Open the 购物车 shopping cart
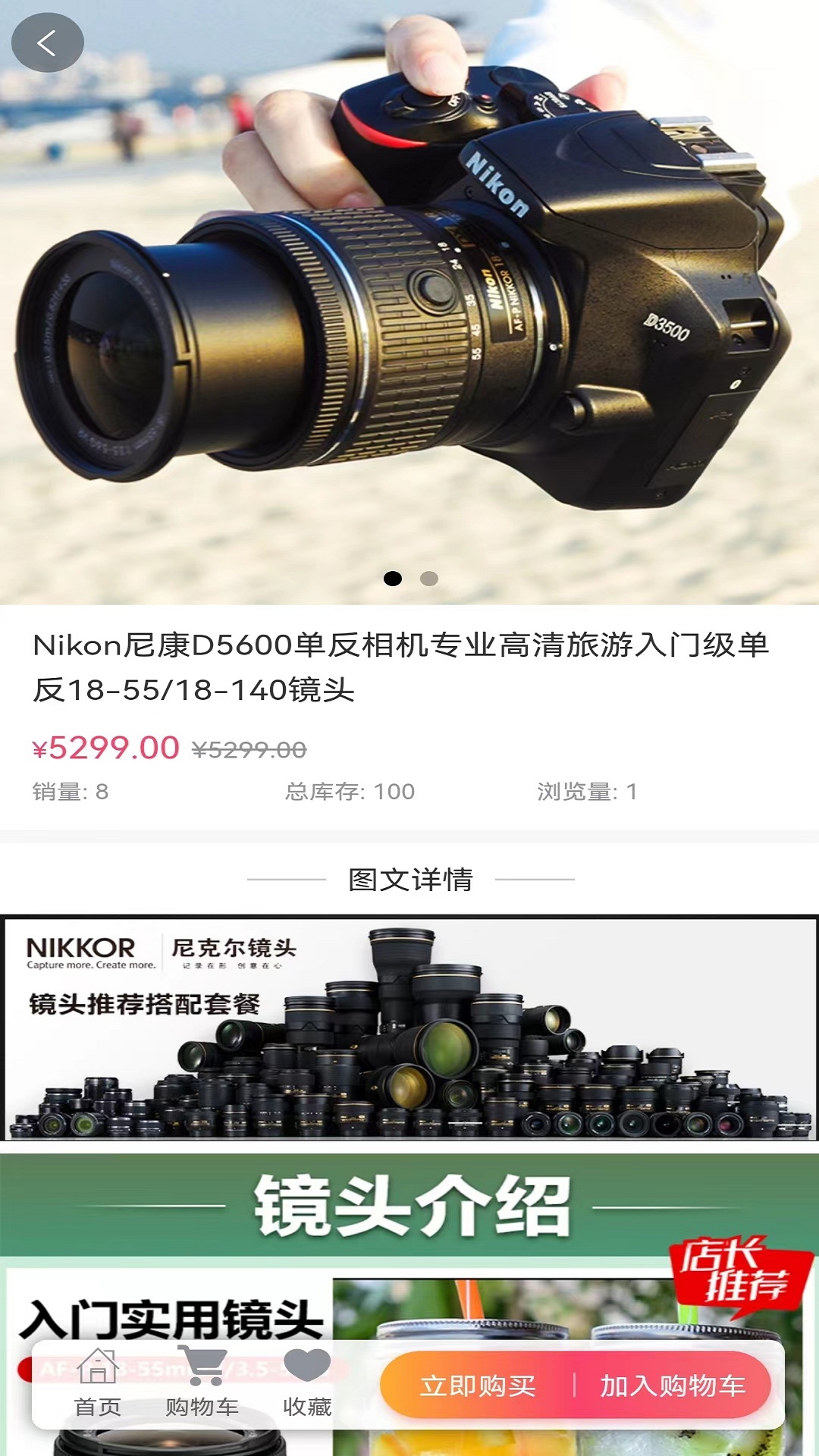Viewport: 819px width, 1456px height. pyautogui.click(x=202, y=1384)
